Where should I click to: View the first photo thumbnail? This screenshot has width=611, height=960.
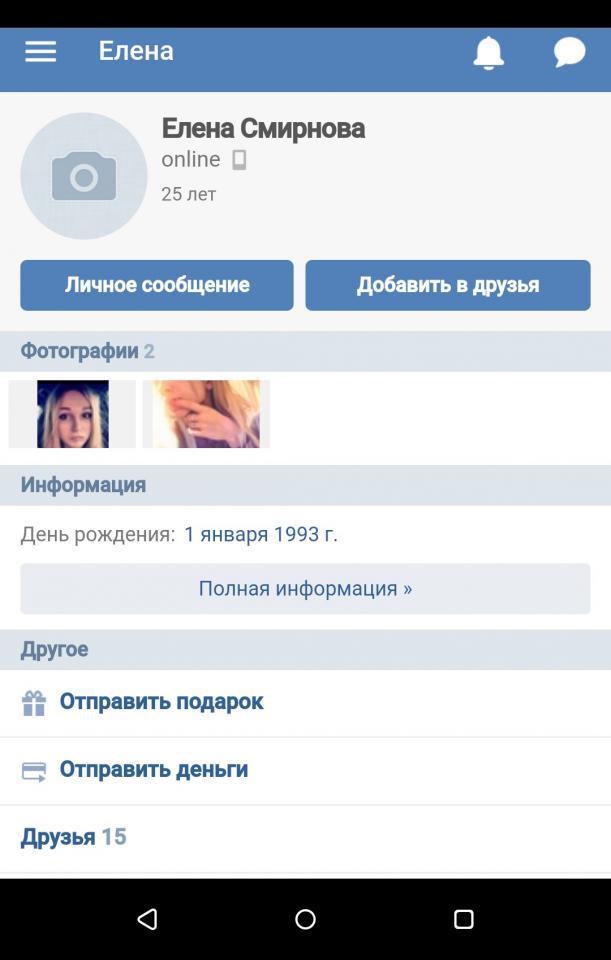point(72,414)
